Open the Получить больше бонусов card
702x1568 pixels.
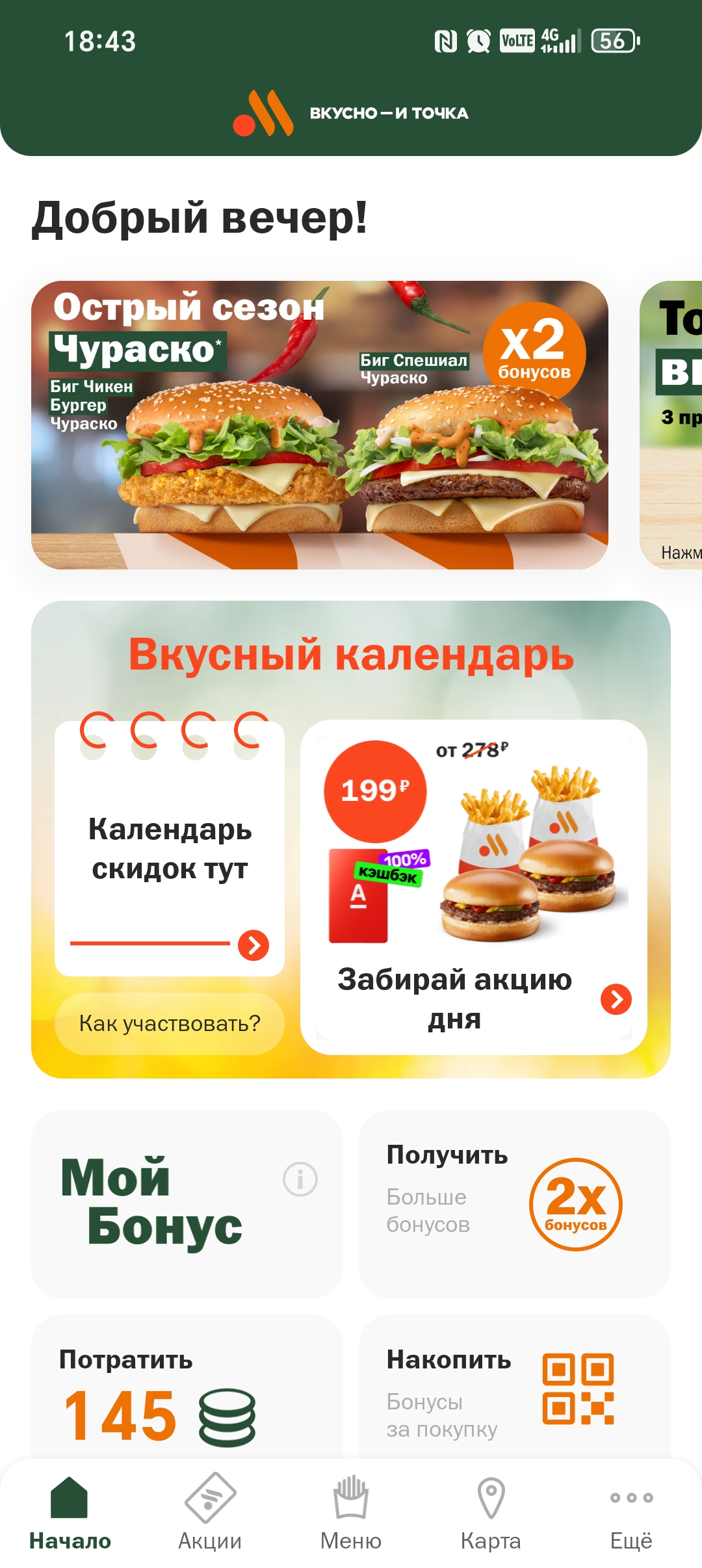[x=514, y=1203]
